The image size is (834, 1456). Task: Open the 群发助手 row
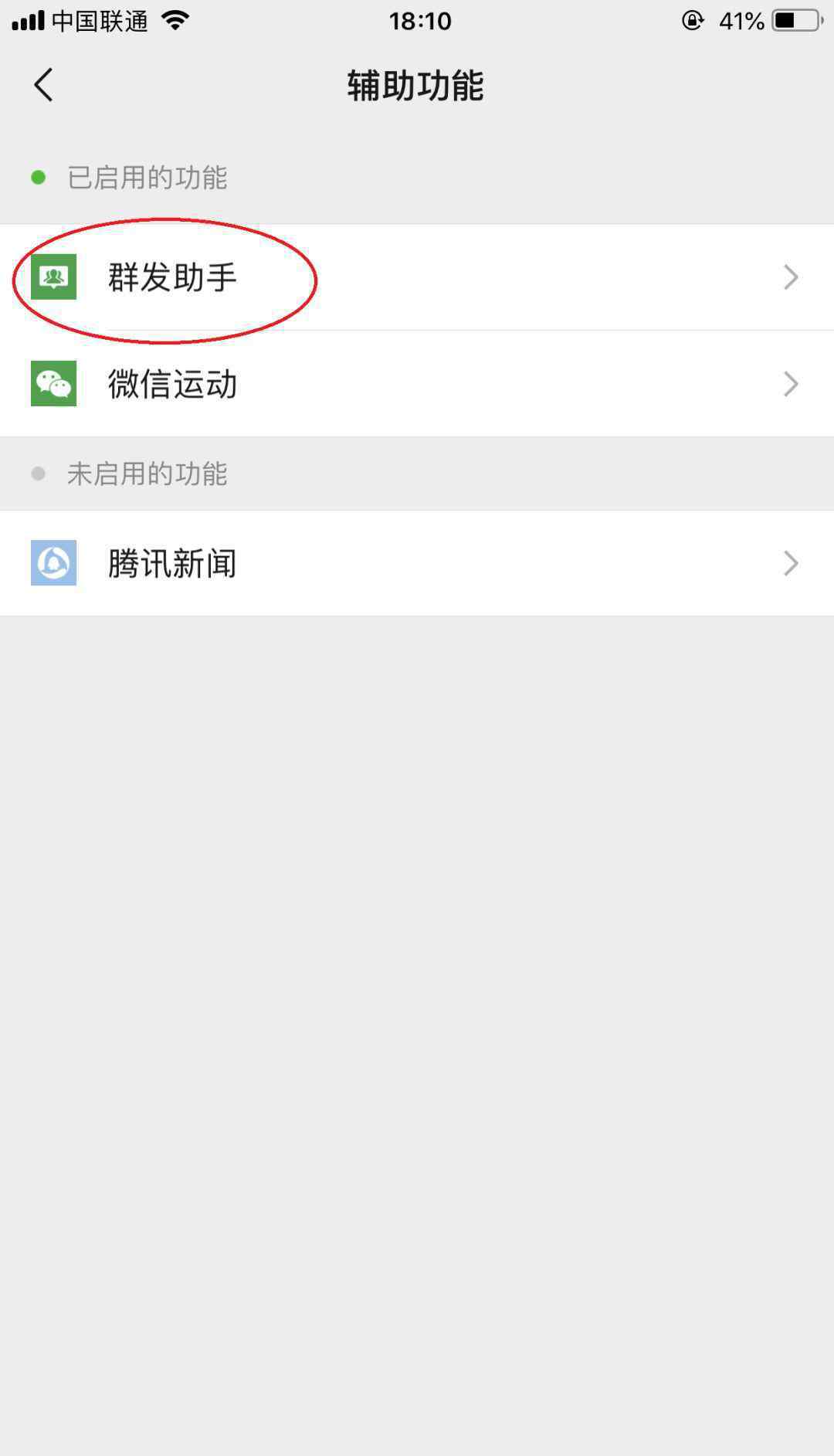(417, 277)
